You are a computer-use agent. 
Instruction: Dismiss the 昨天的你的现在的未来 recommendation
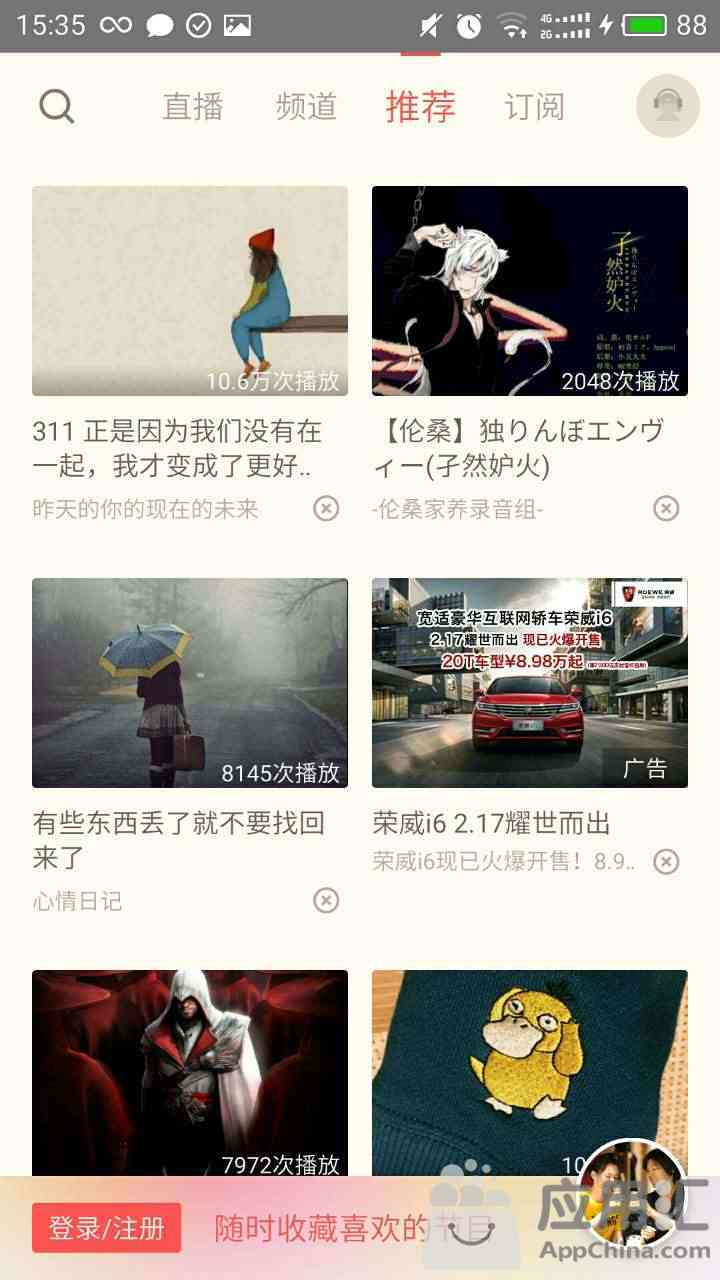[326, 509]
